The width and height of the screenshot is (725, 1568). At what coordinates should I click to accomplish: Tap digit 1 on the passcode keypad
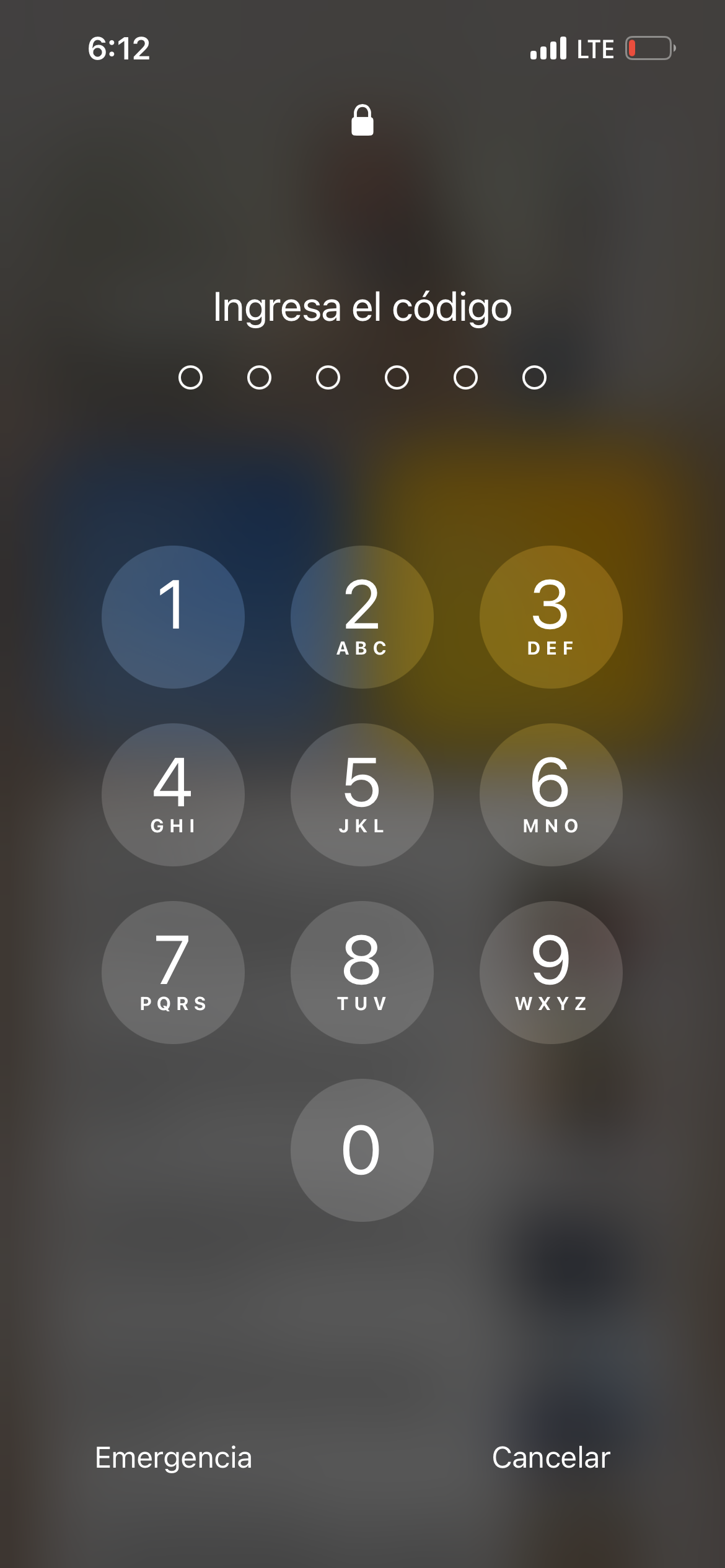point(173,617)
